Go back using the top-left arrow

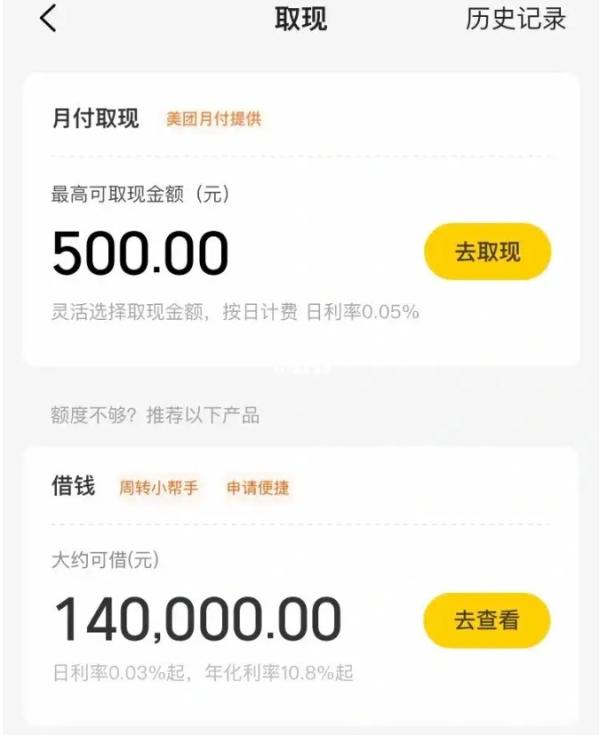tap(48, 19)
